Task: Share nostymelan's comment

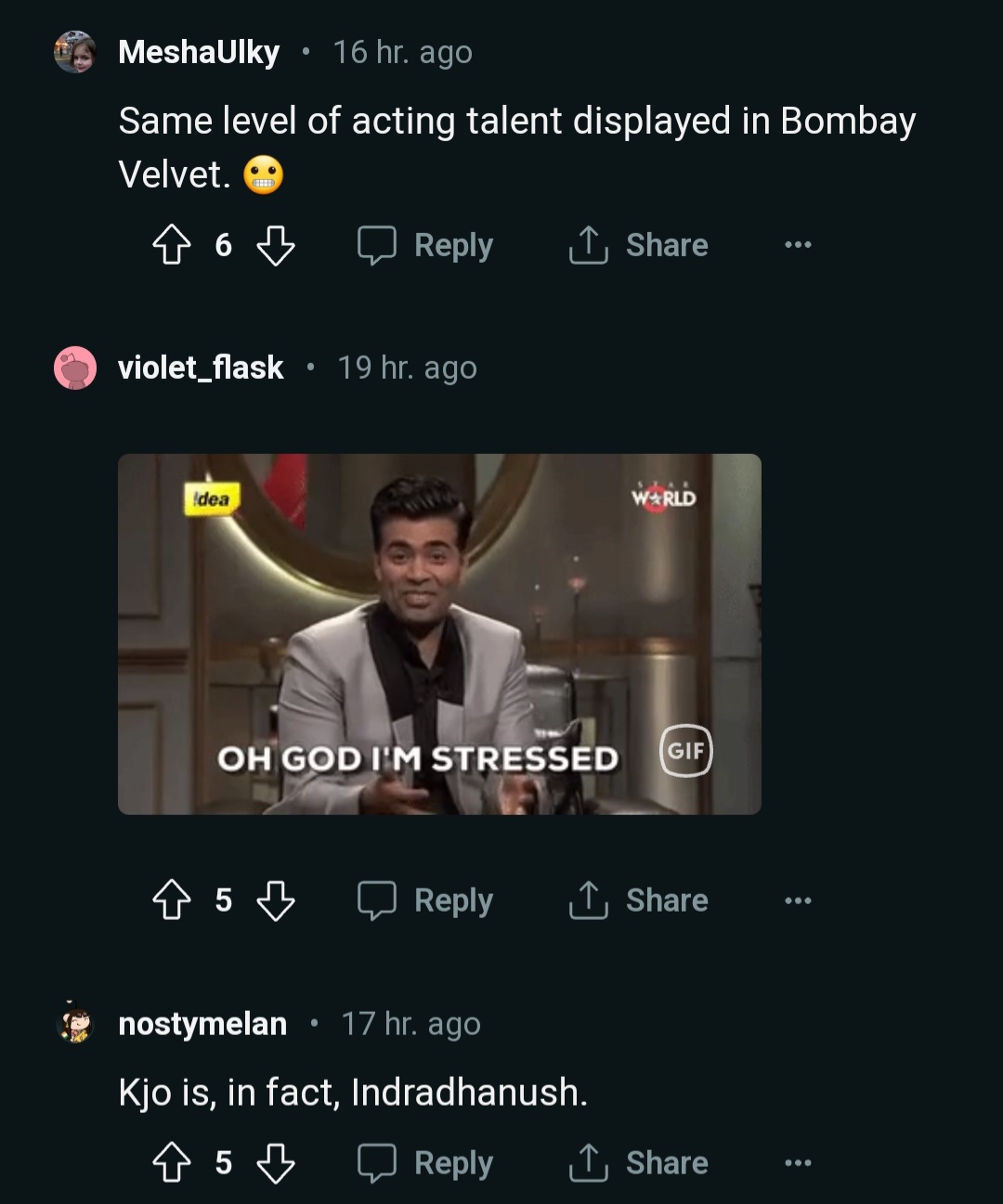Action: (639, 1163)
